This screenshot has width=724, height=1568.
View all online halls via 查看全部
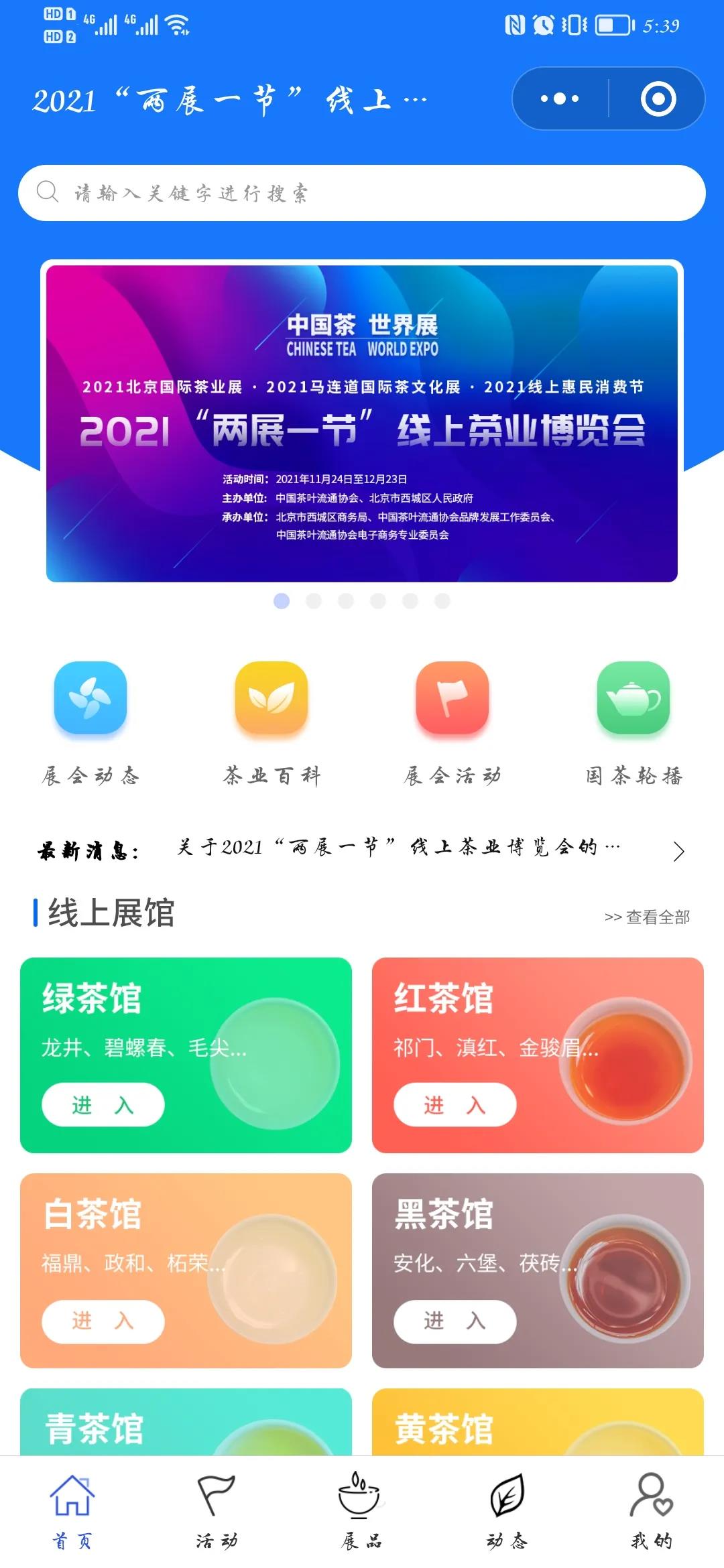647,917
